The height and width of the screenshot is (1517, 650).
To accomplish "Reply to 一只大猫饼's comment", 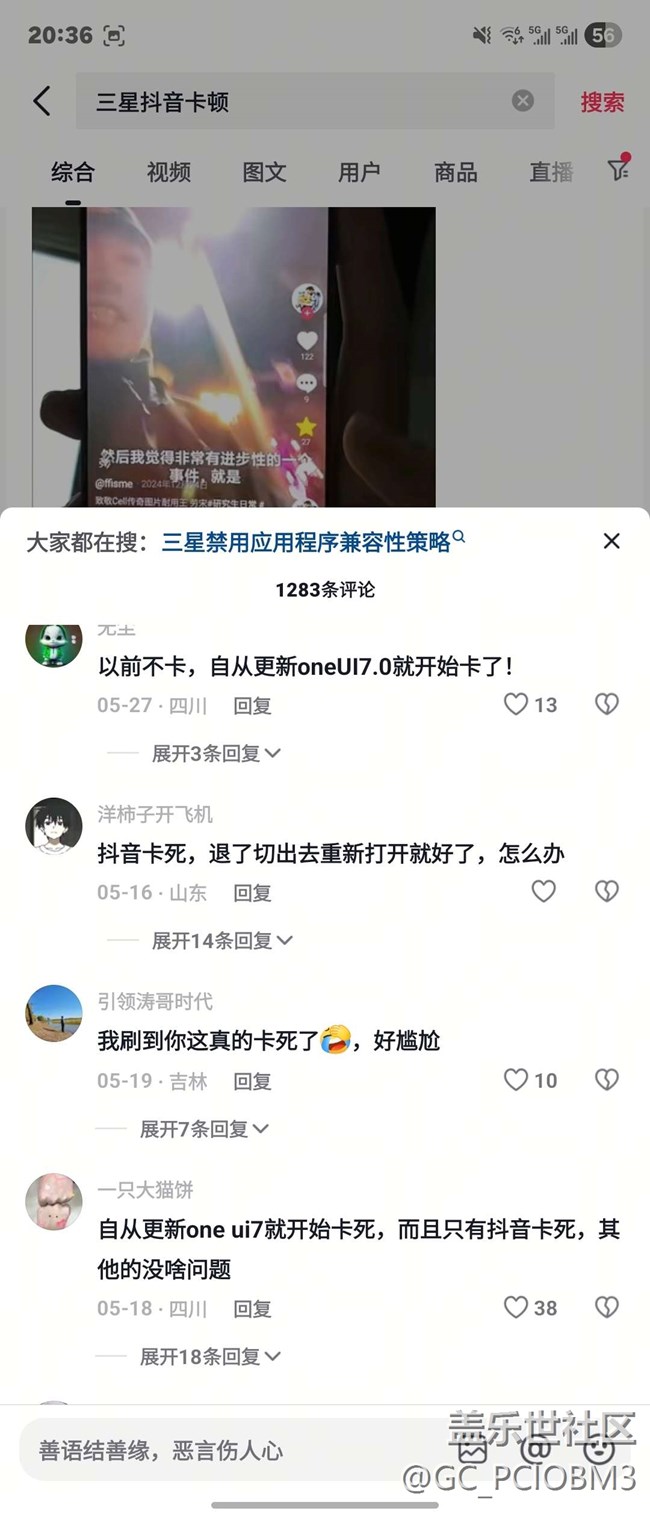I will [252, 1308].
